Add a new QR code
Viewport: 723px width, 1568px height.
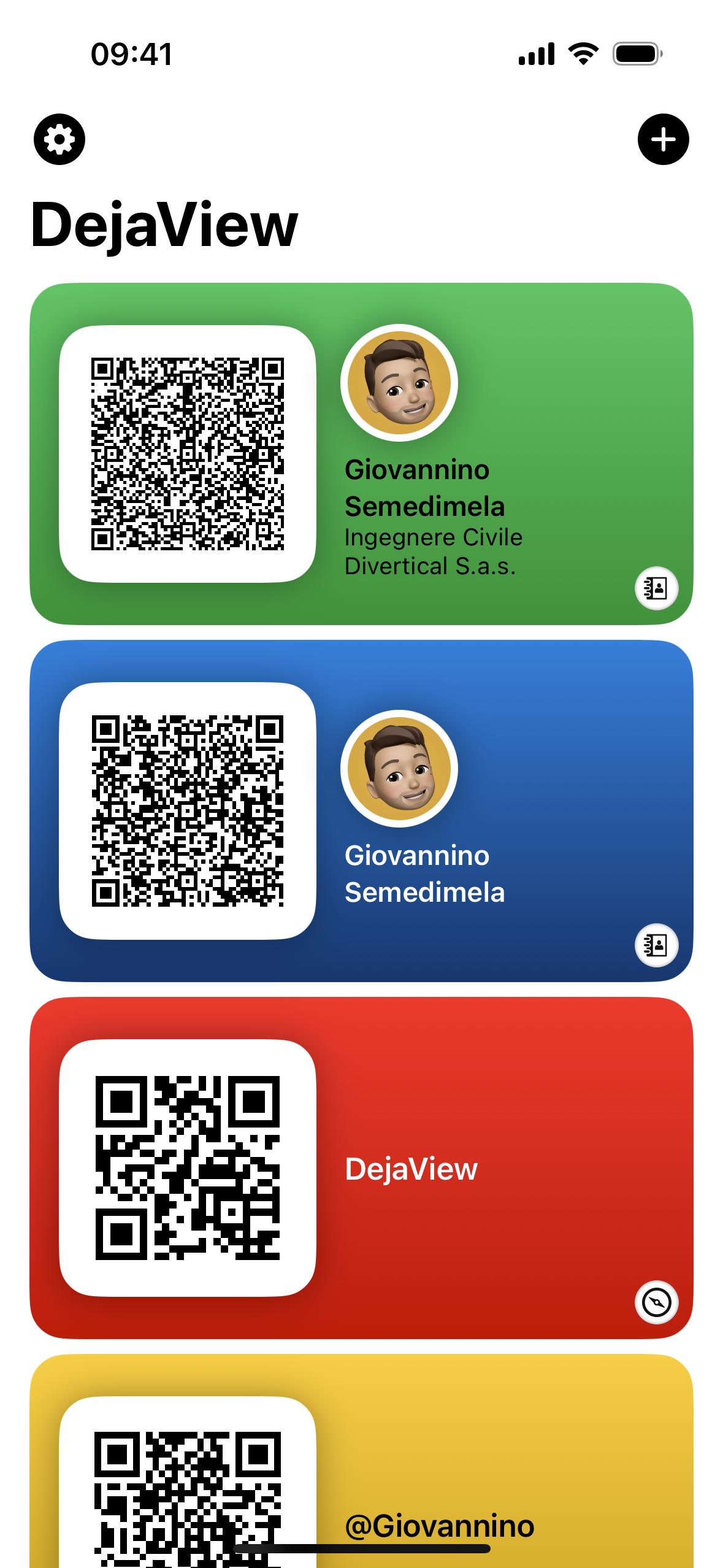pyautogui.click(x=663, y=139)
